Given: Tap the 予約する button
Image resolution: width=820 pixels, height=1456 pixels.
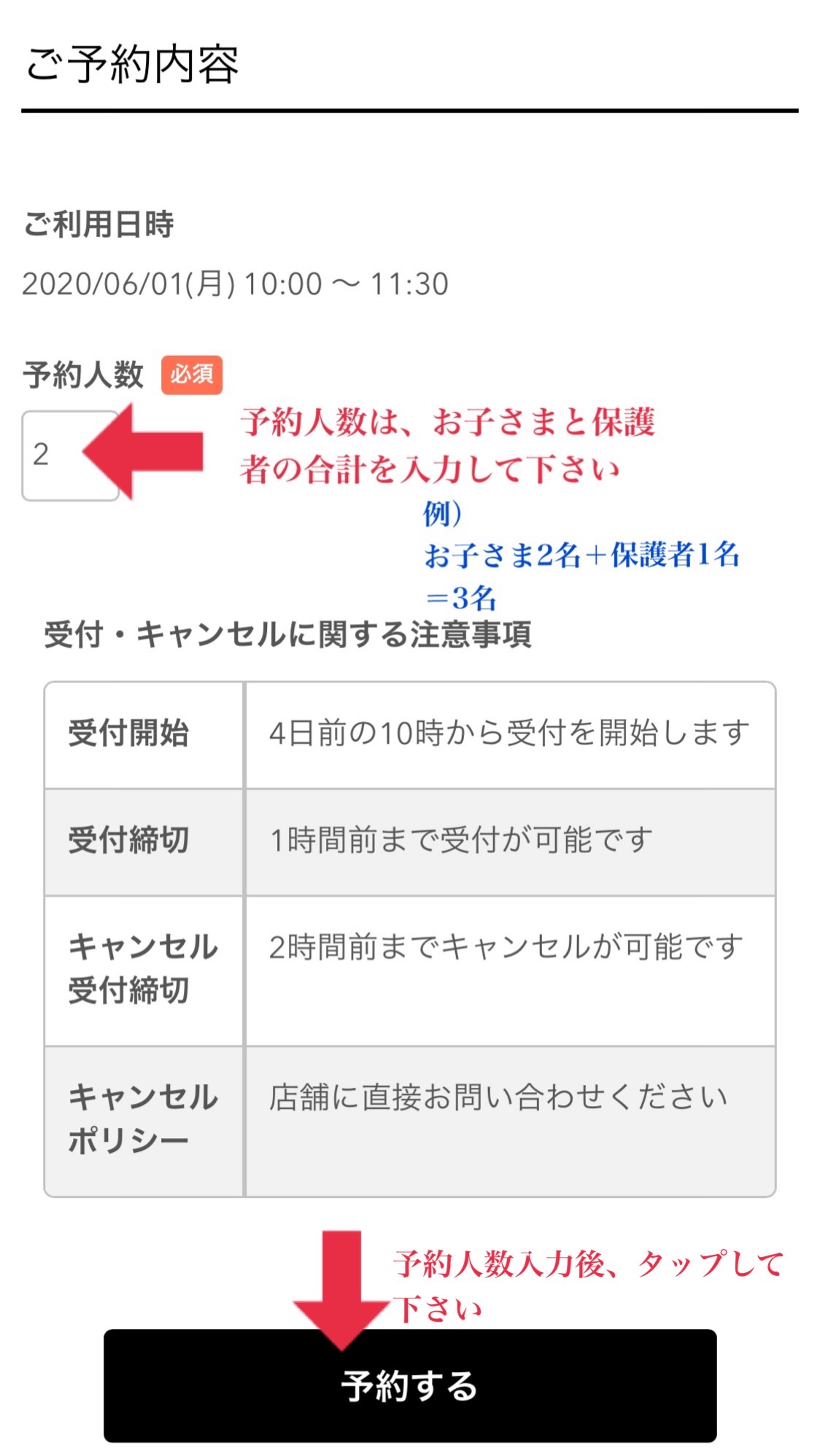Looking at the screenshot, I should coord(410,1385).
